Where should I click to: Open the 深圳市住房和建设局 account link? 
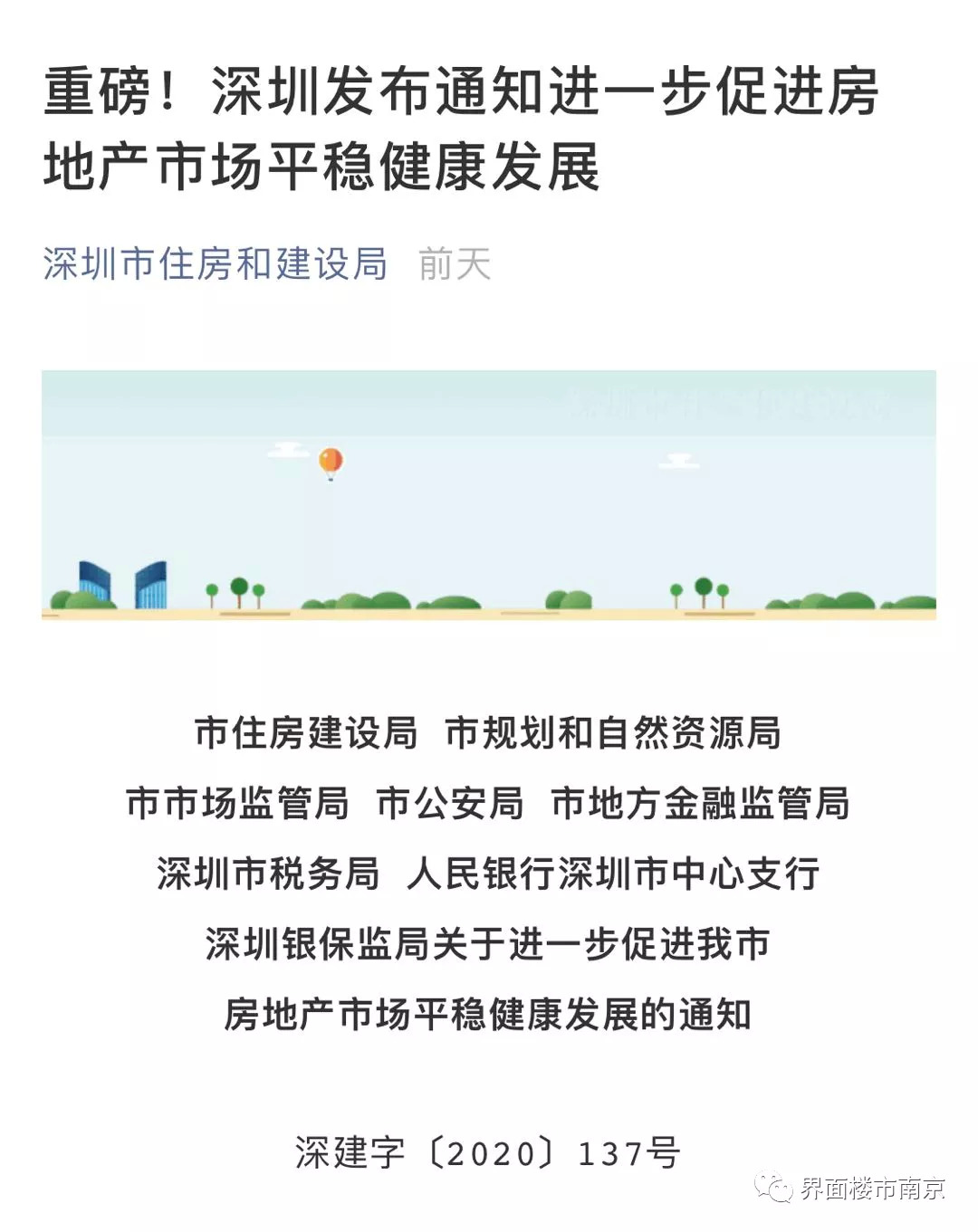tap(215, 264)
